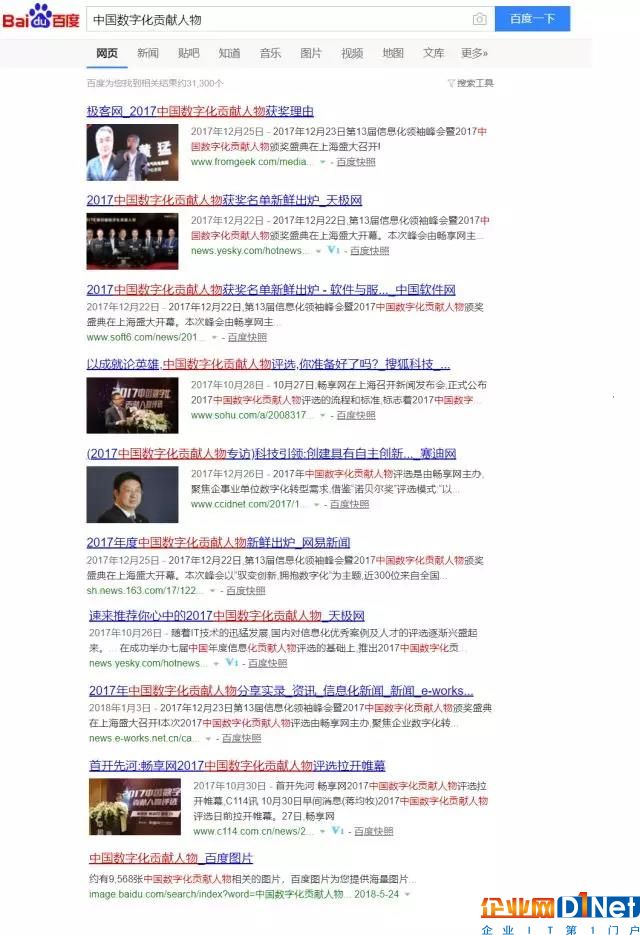This screenshot has height=935, width=640.
Task: Switch to the 新闻 tab
Action: coord(147,53)
